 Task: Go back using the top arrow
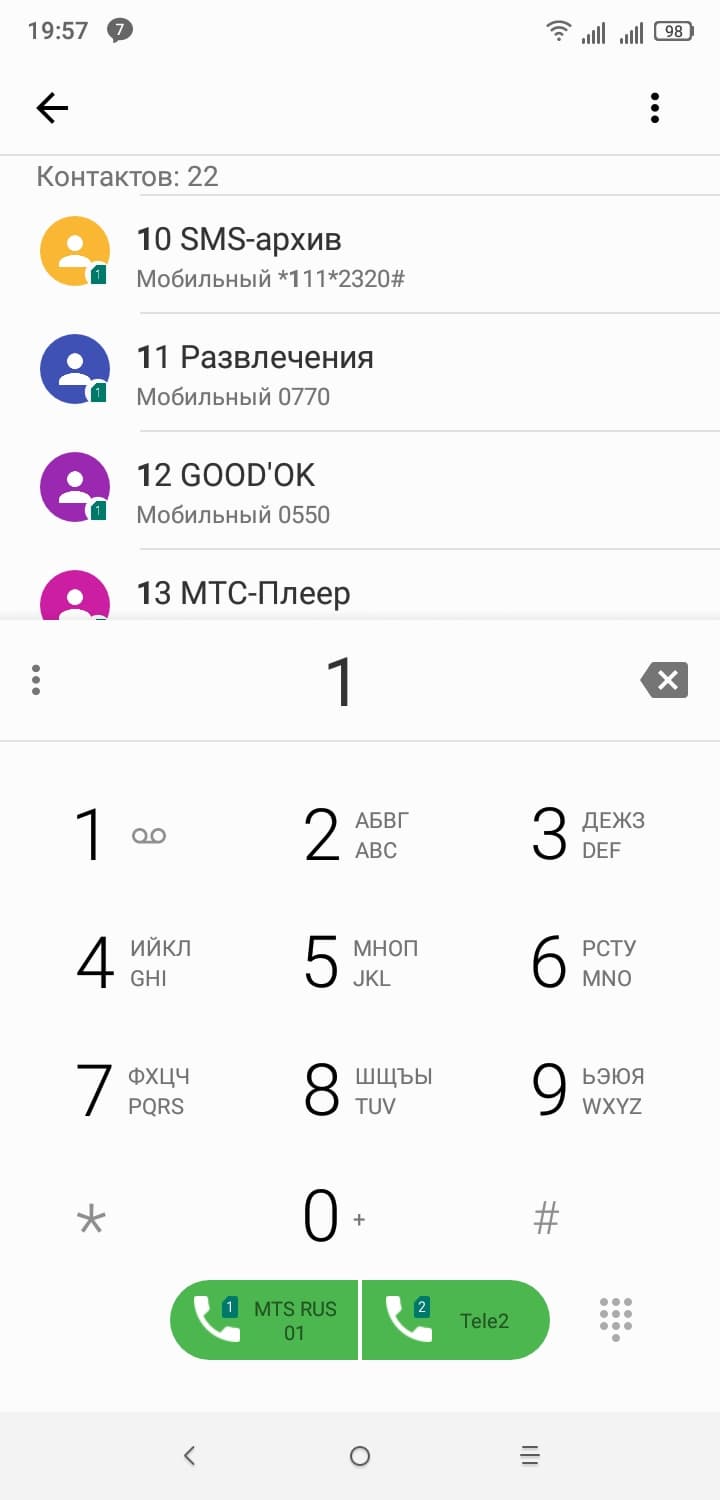[x=52, y=108]
